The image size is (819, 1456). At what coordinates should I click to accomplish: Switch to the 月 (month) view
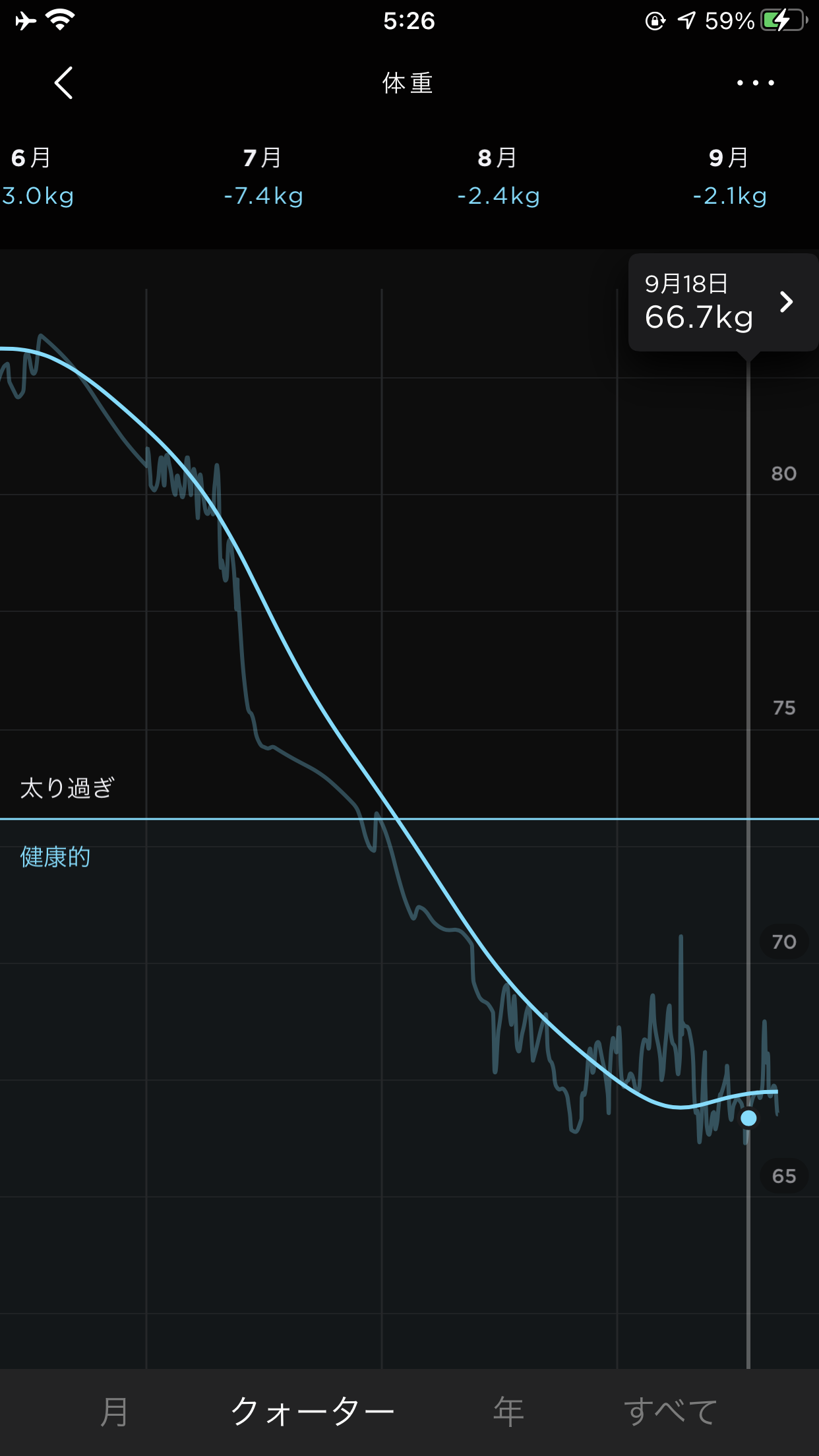click(114, 1412)
